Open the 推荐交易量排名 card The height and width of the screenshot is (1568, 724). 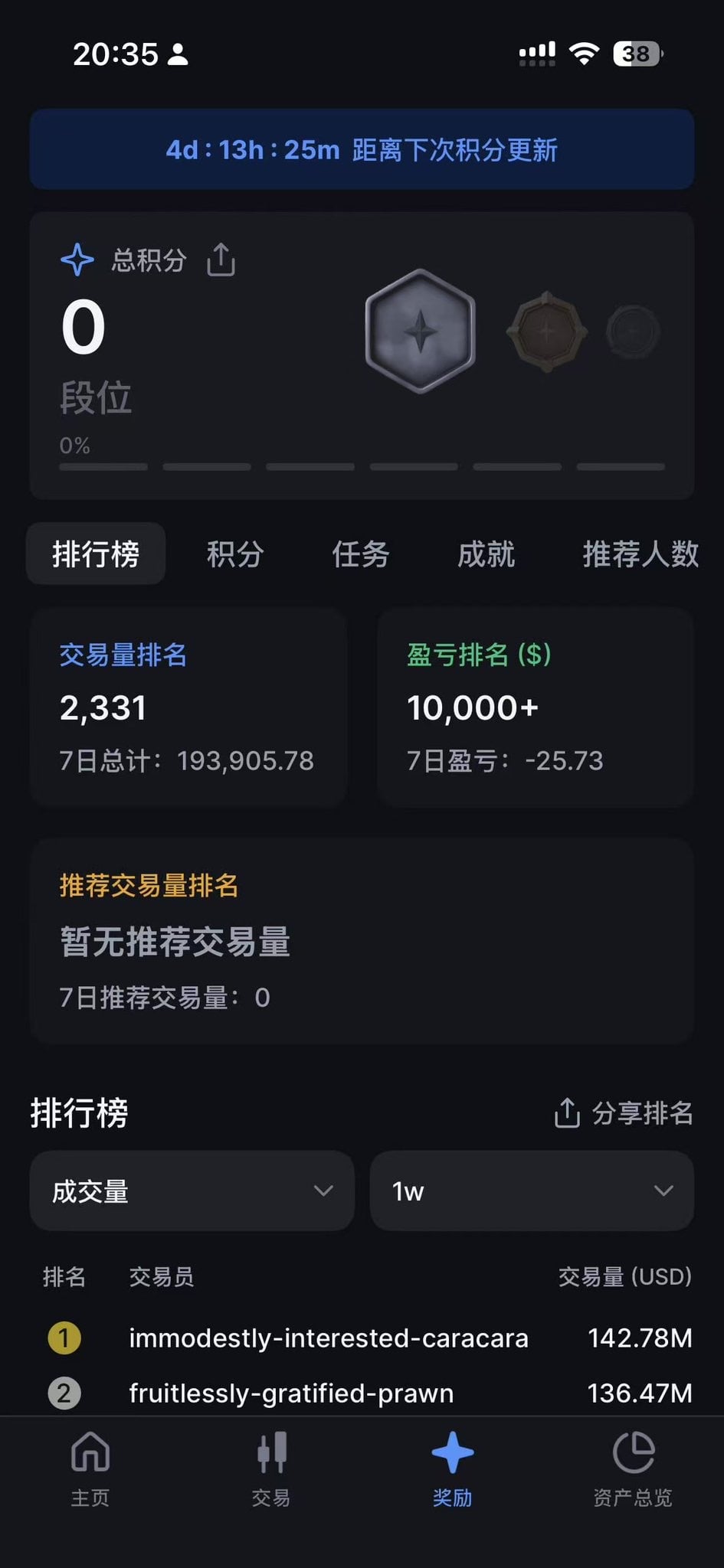[x=362, y=940]
